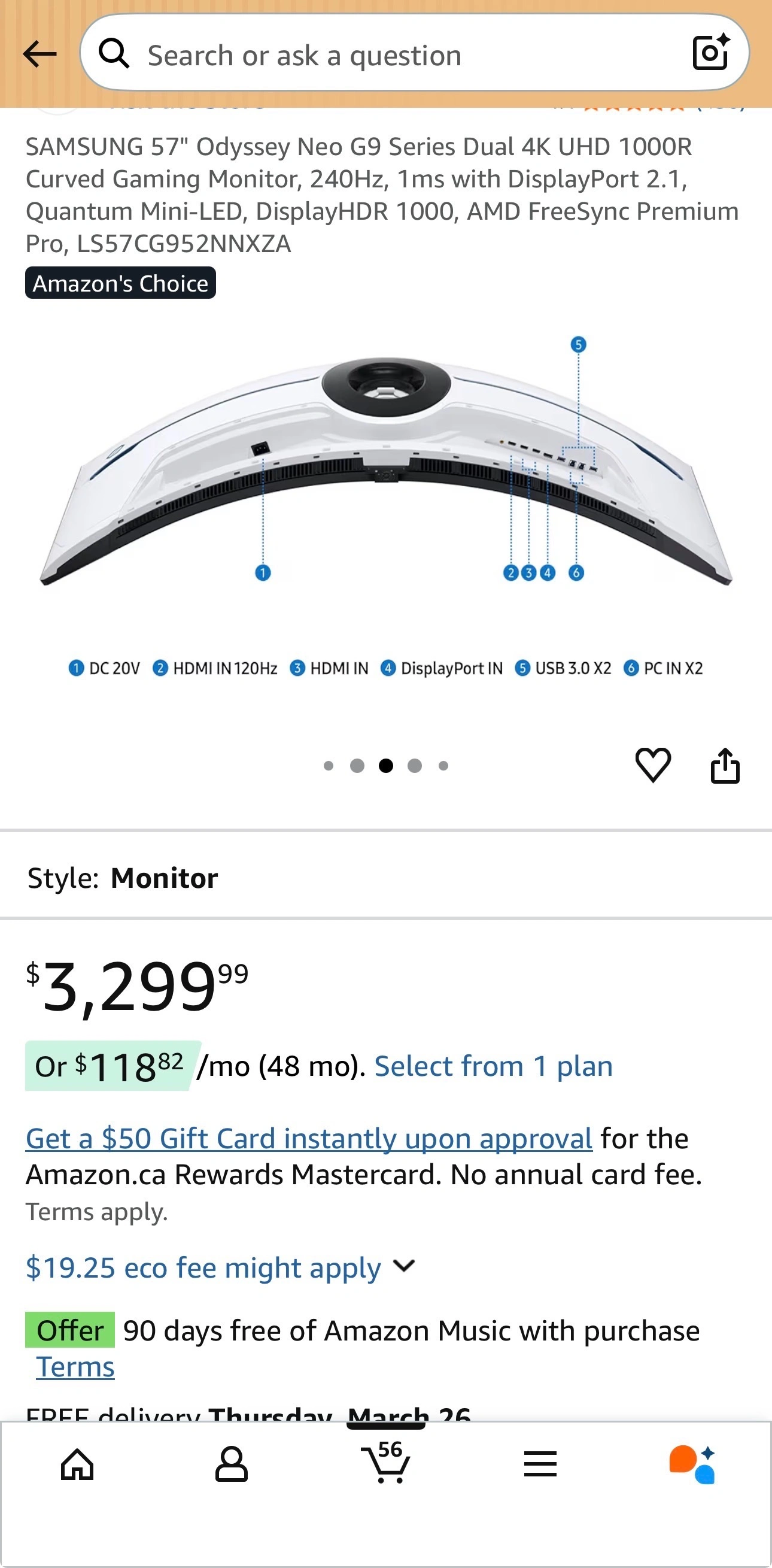Open the Amazon Music offer Terms link
Viewport: 772px width, 1568px height.
(75, 1367)
